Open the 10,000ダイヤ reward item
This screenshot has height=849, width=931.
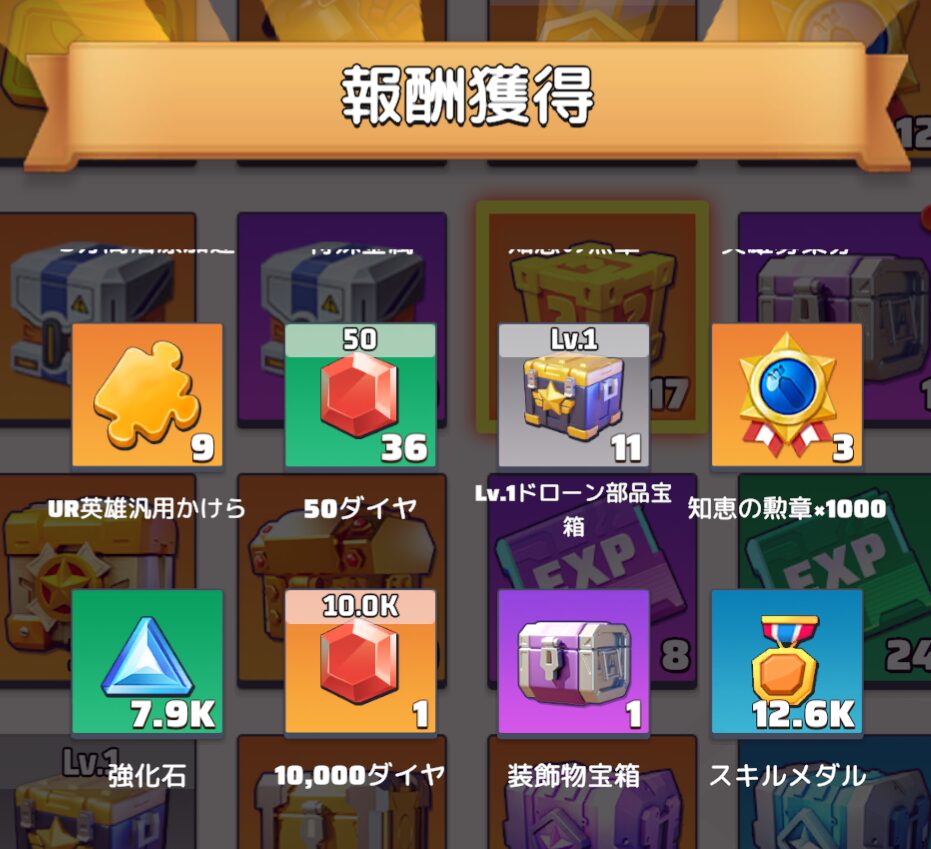[x=360, y=662]
